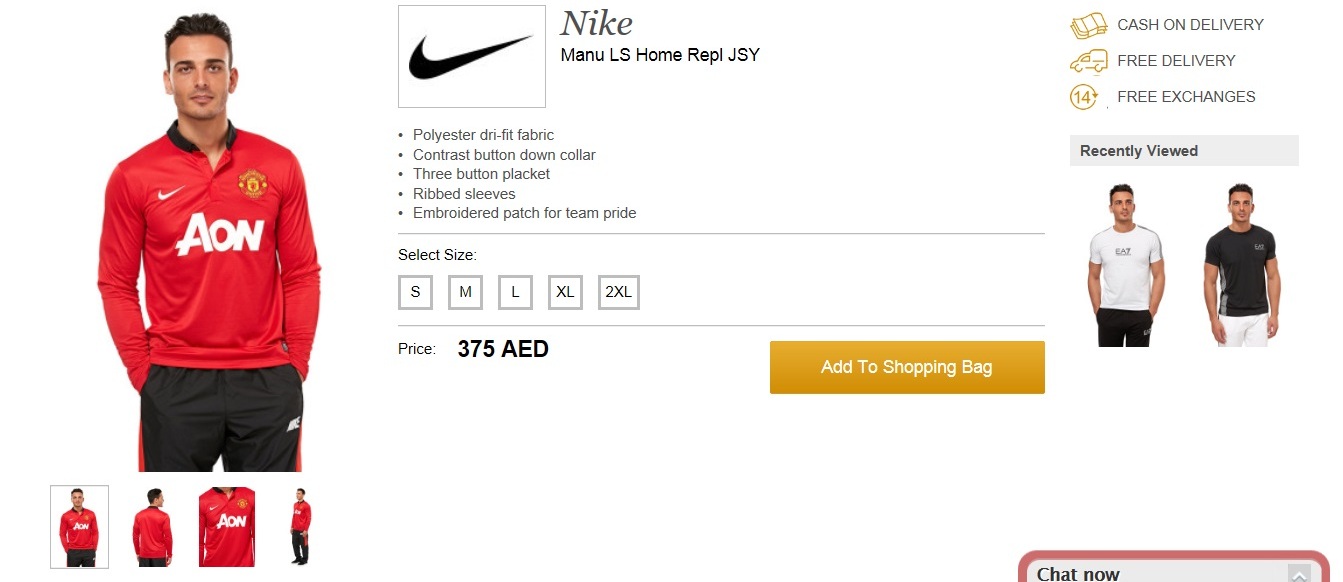Select size 2XL

click(x=618, y=292)
